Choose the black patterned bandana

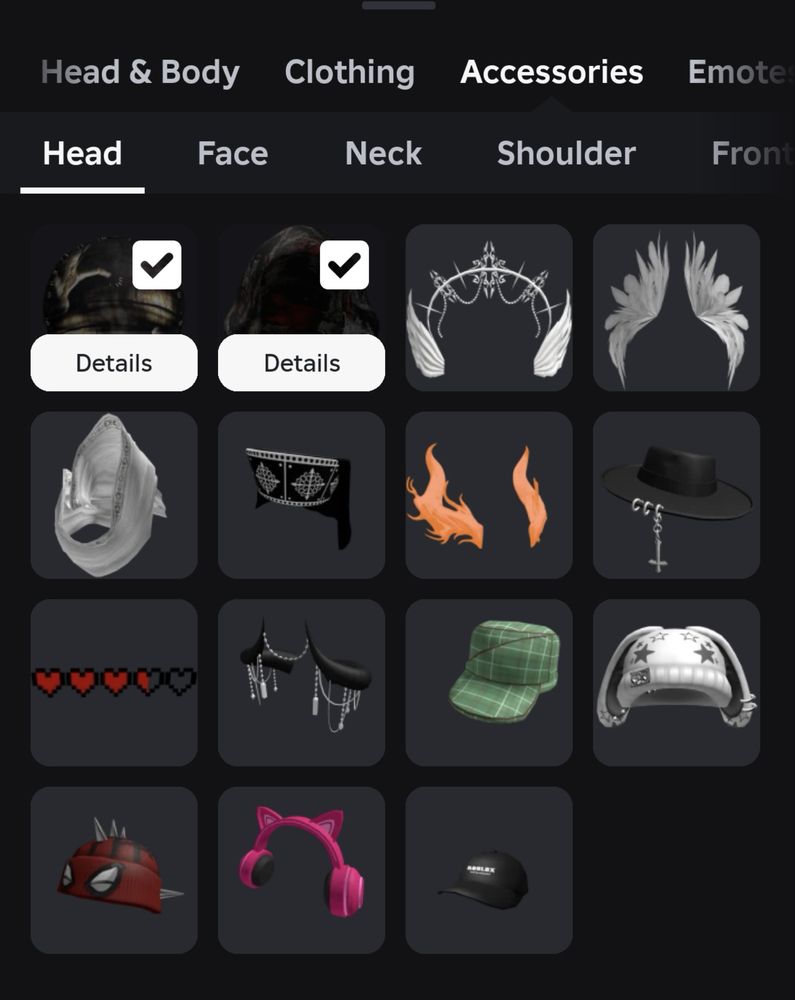(301, 494)
